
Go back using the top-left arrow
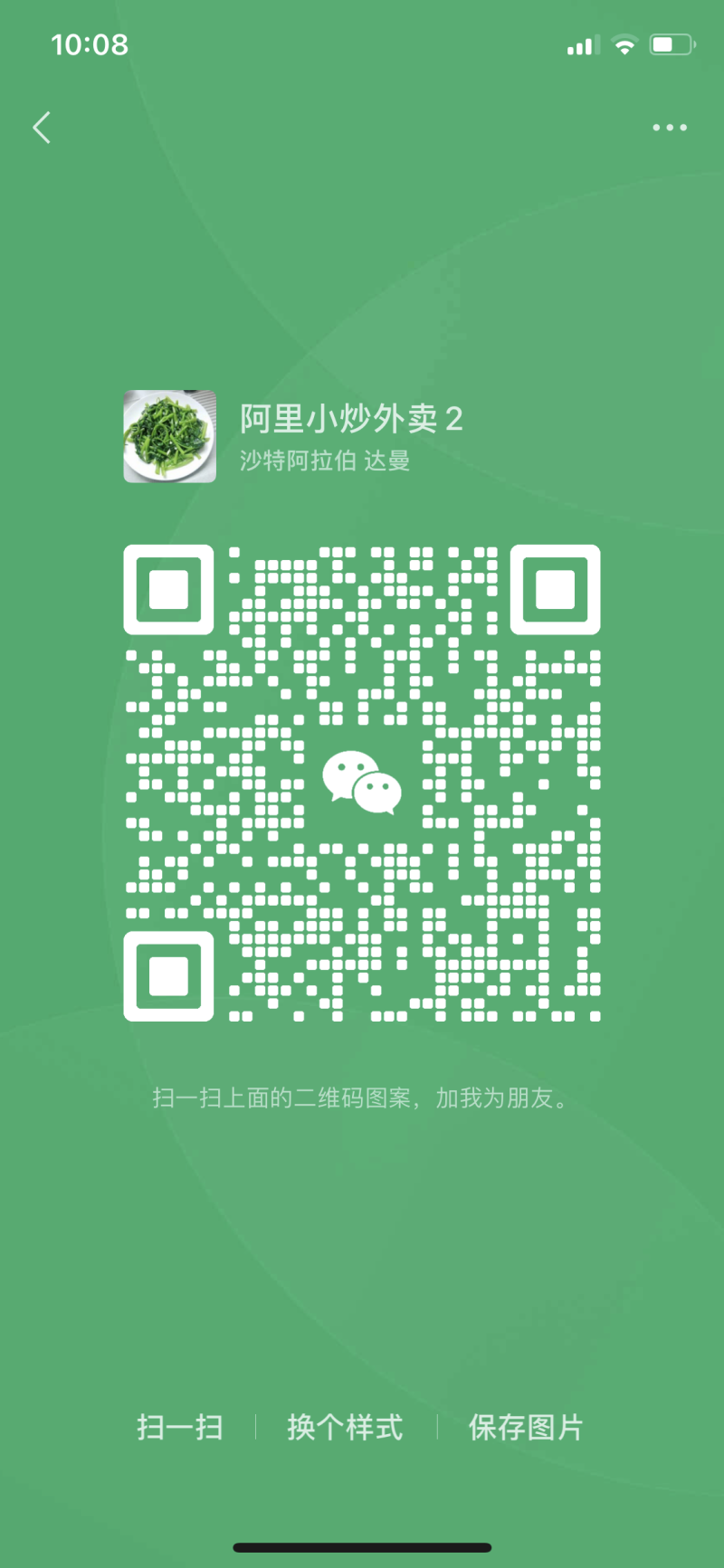click(x=42, y=128)
